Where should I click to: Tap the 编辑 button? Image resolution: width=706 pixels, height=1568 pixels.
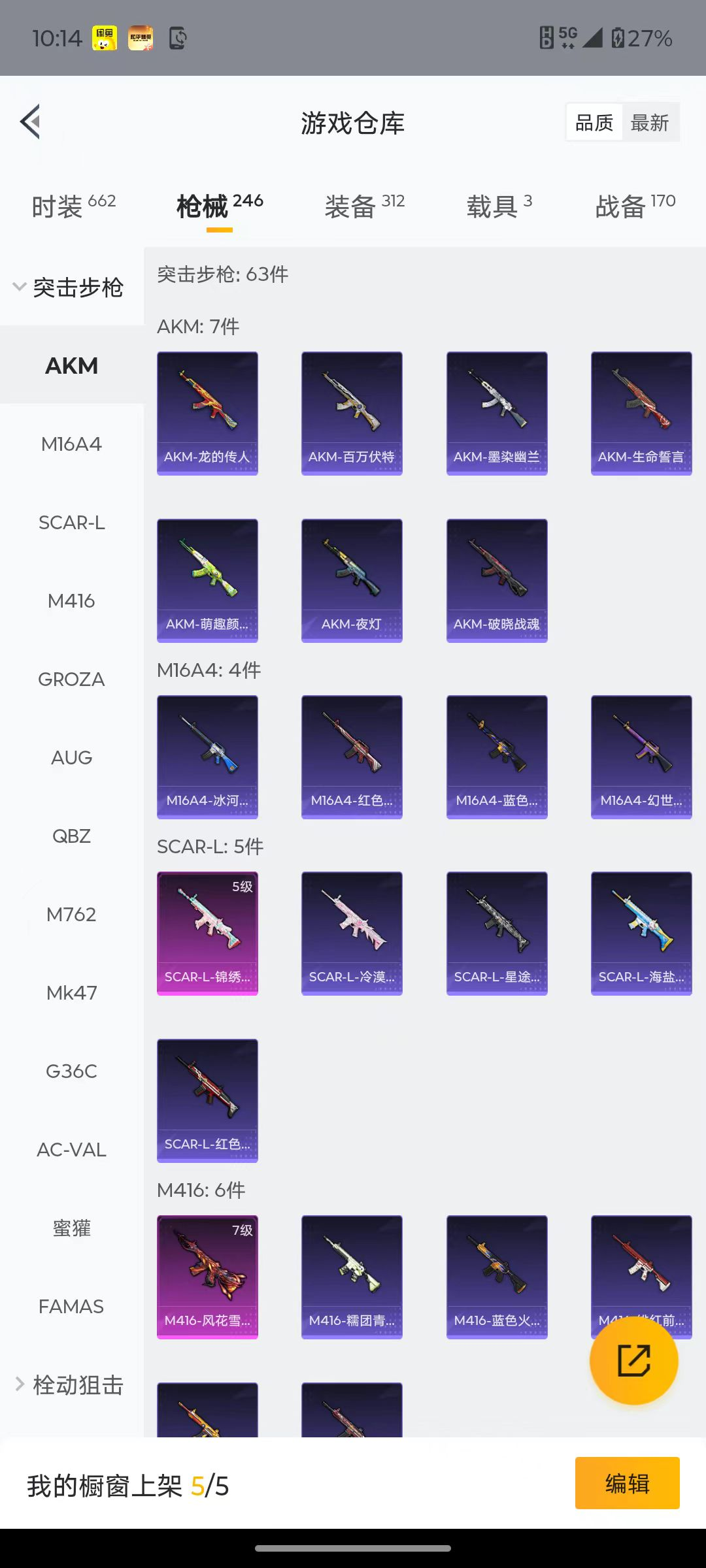pyautogui.click(x=627, y=1483)
